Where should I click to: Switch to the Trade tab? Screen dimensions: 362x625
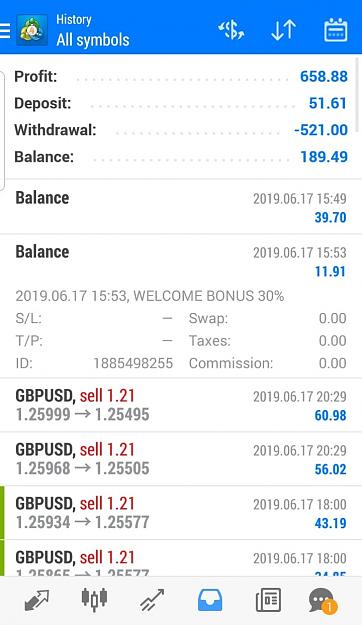[152, 600]
